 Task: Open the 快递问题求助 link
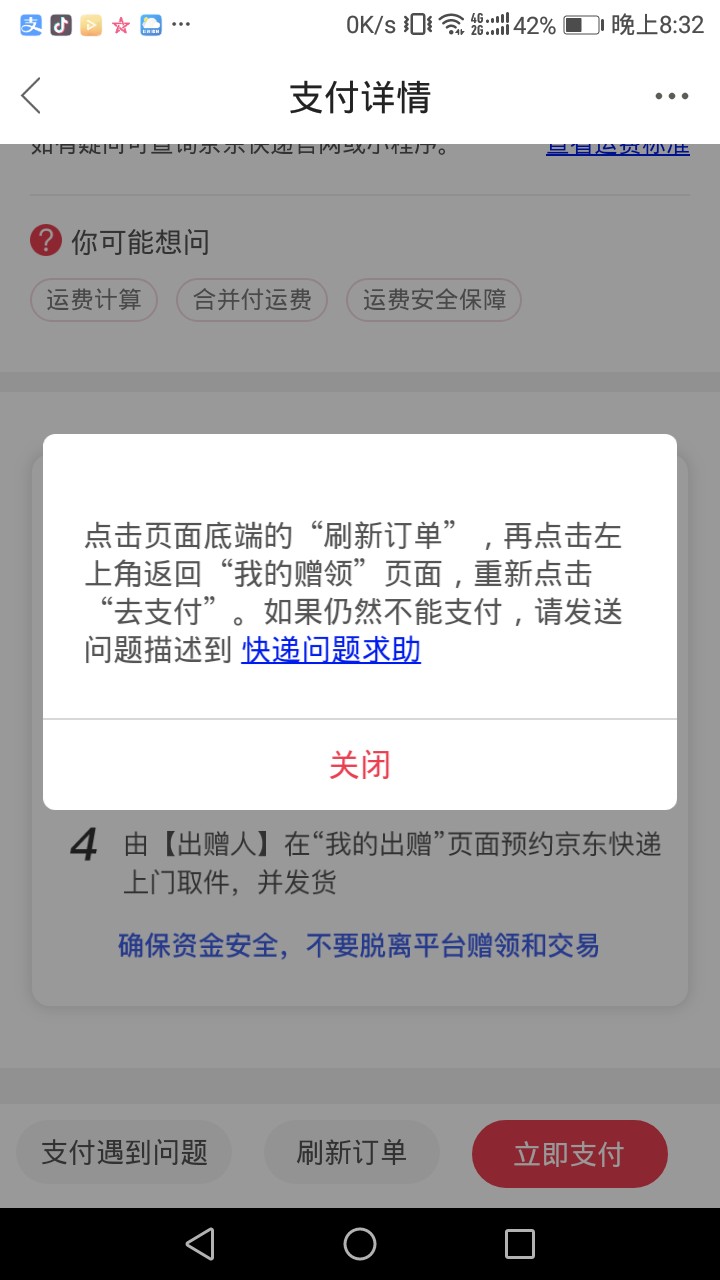331,650
